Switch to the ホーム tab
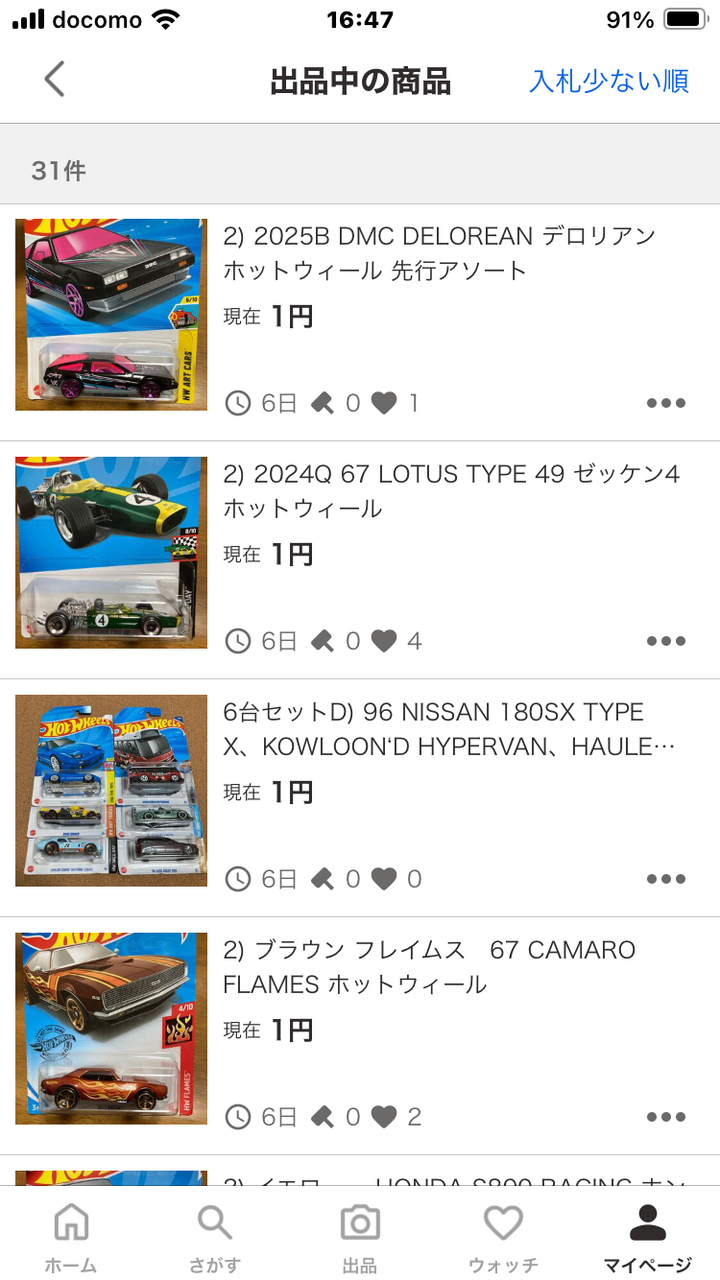Viewport: 720px width, 1280px height. [x=71, y=1236]
